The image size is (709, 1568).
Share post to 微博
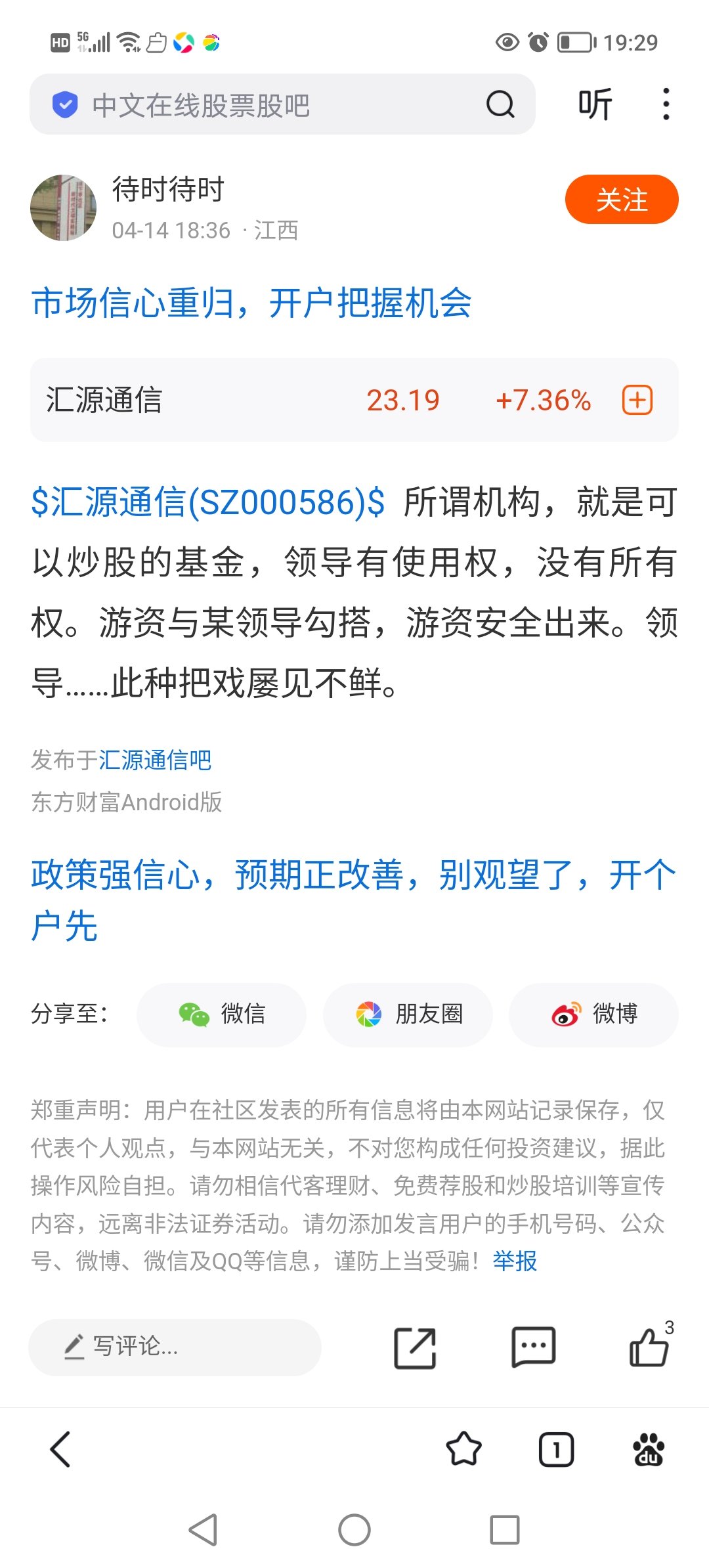point(593,1014)
